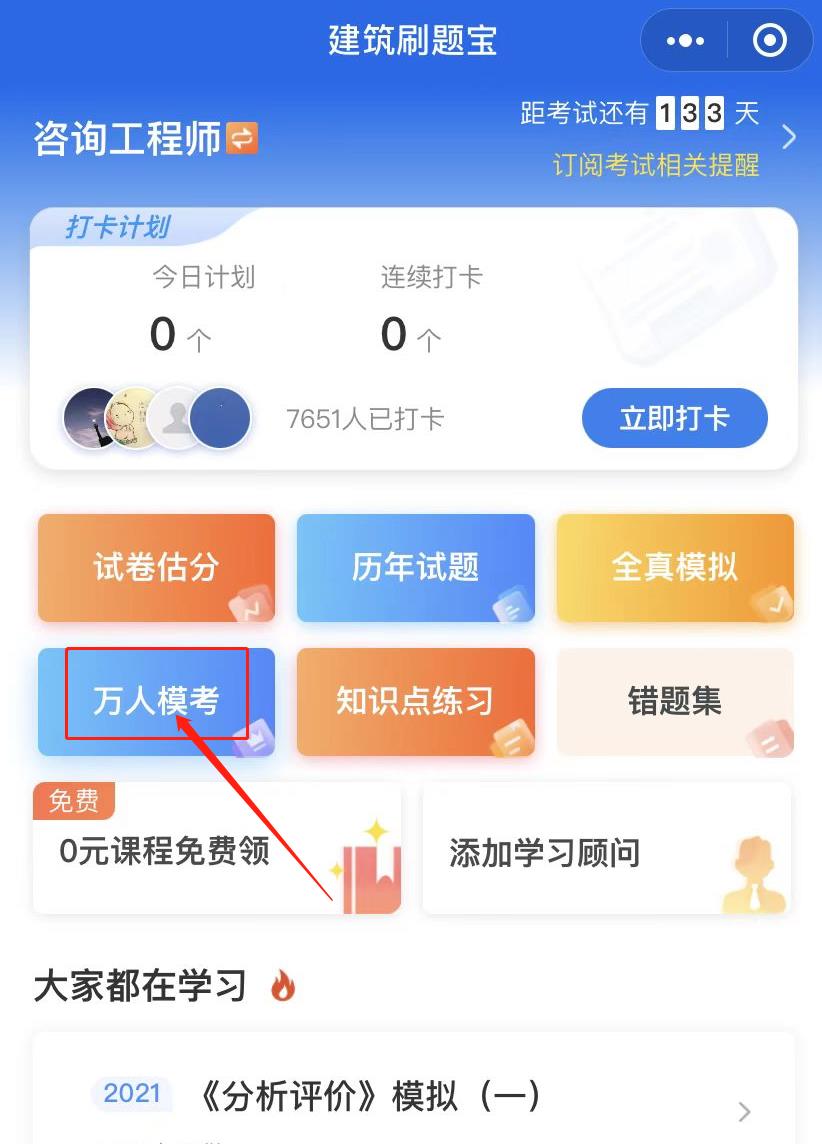The width and height of the screenshot is (822, 1144).
Task: Tap 订阅考试相关提醒 link
Action: point(655,164)
